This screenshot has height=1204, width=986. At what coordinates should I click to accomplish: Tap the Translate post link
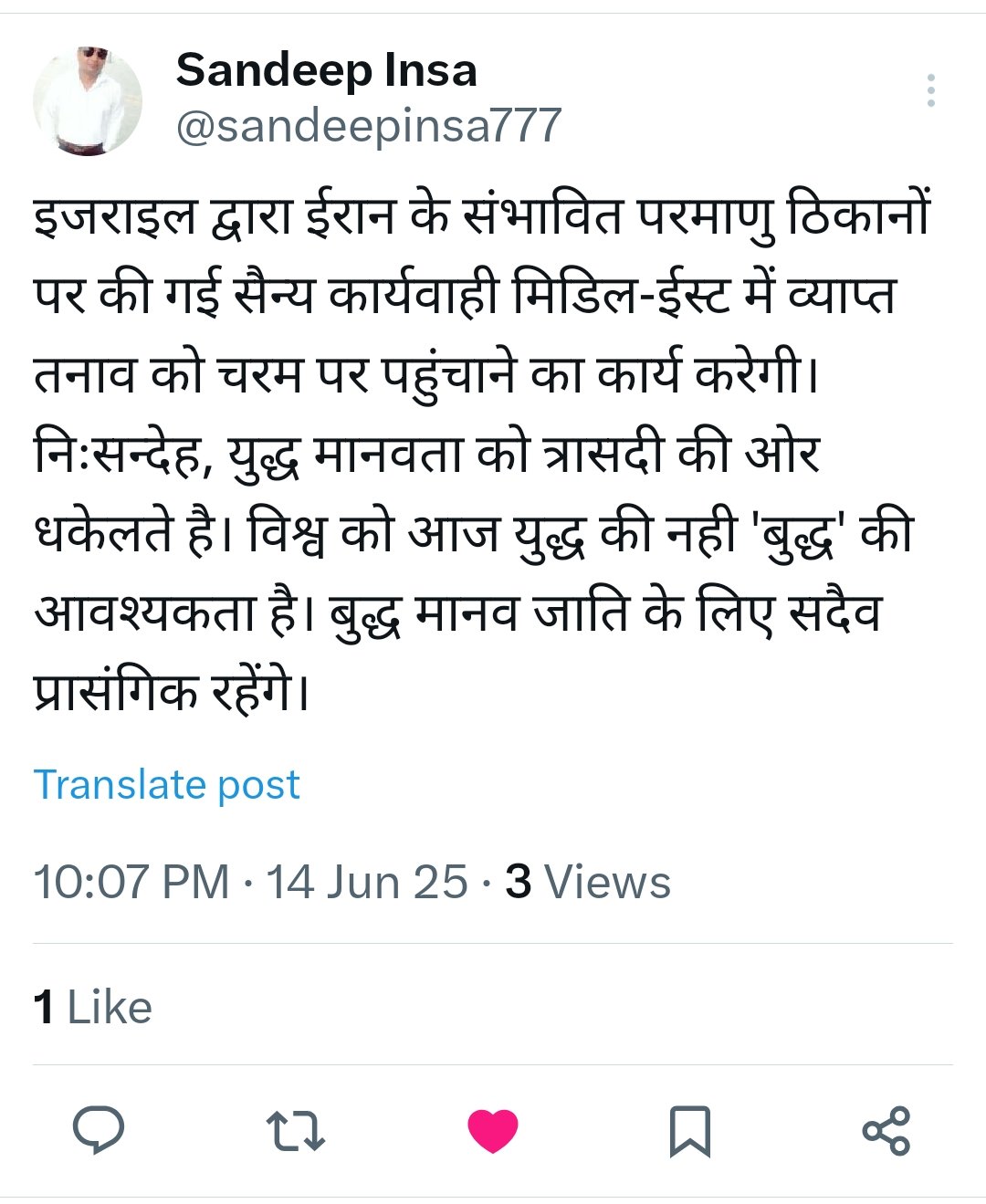[166, 785]
